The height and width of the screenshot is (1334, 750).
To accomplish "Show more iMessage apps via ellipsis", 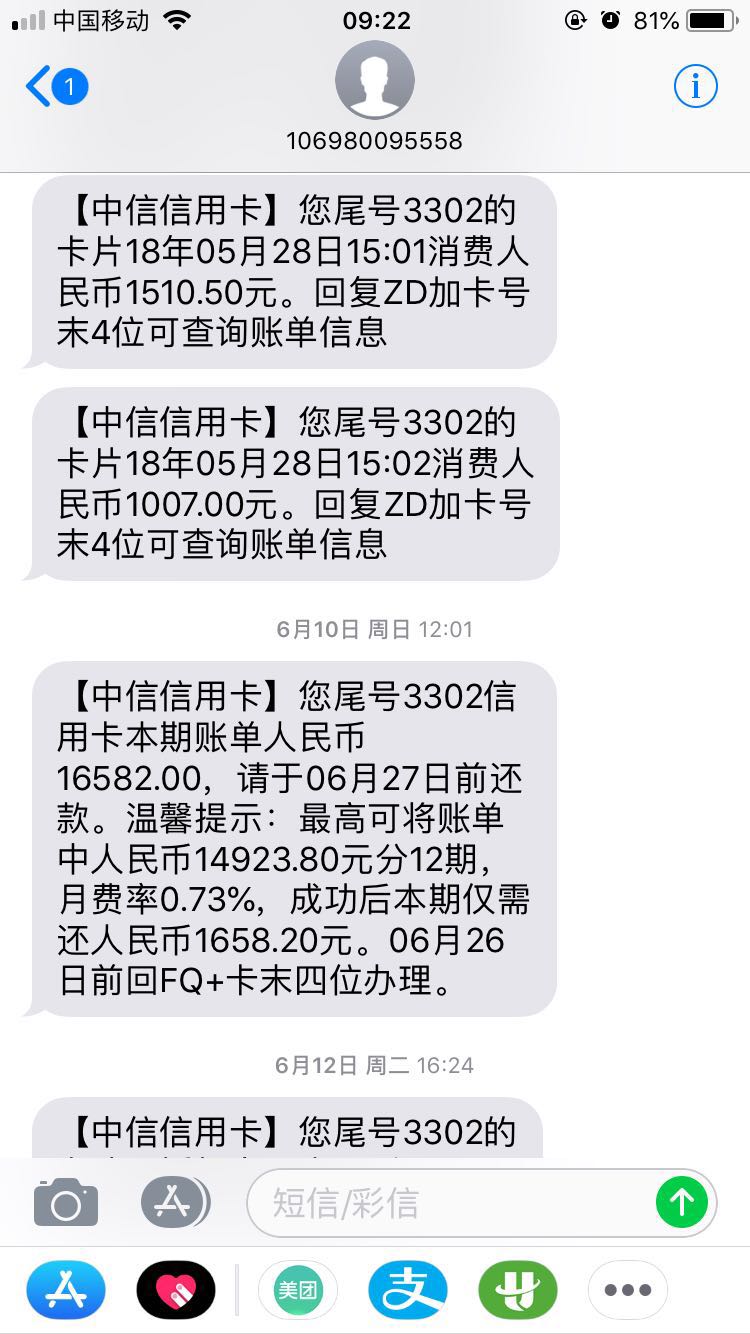I will pos(627,1290).
